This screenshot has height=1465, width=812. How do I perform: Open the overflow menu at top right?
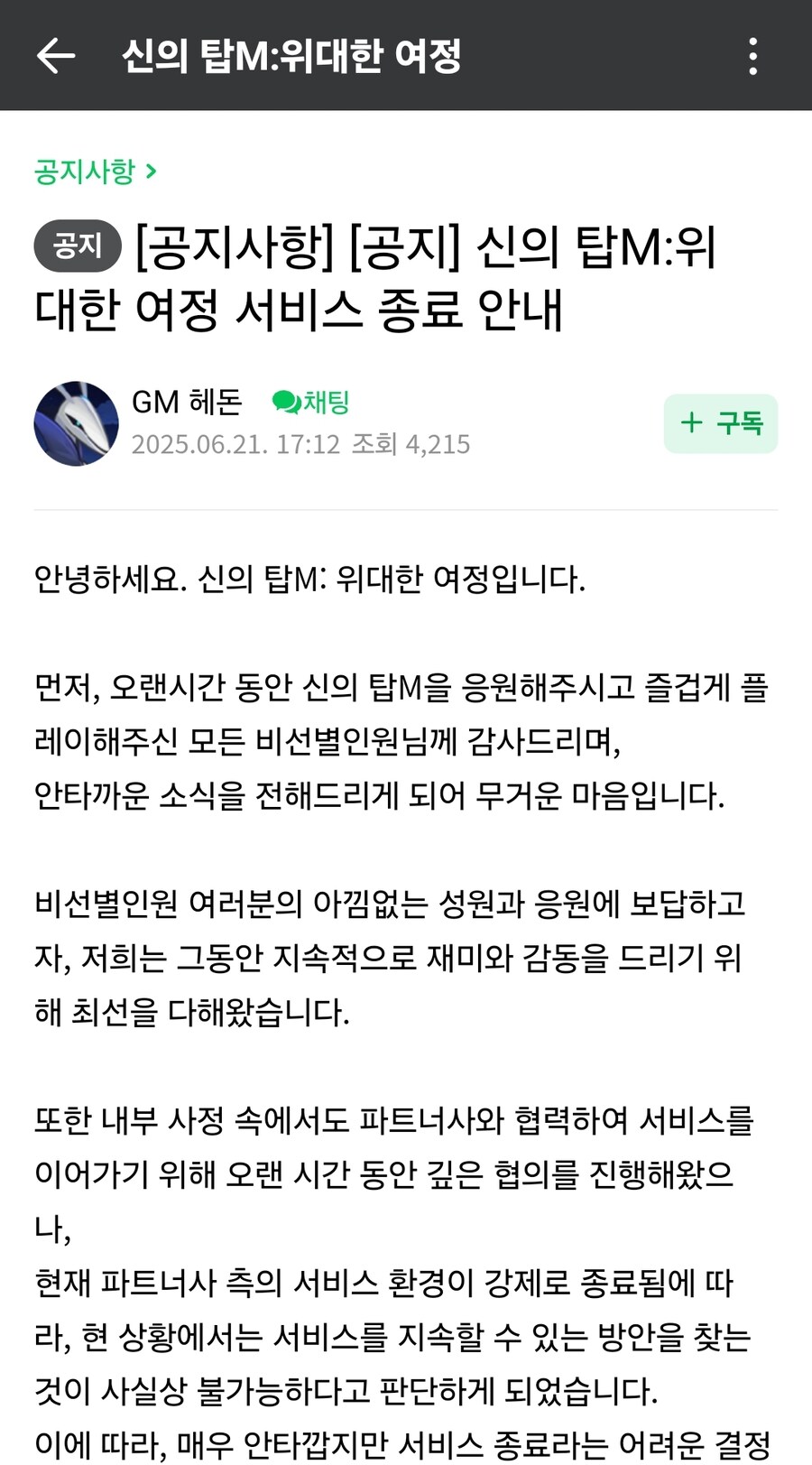[752, 55]
